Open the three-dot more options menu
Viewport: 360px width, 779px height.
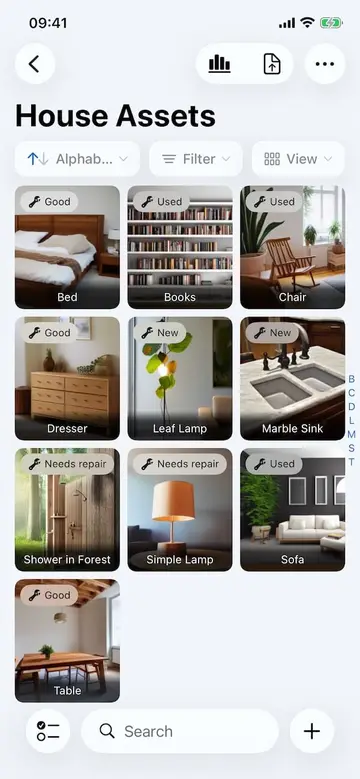(x=325, y=64)
